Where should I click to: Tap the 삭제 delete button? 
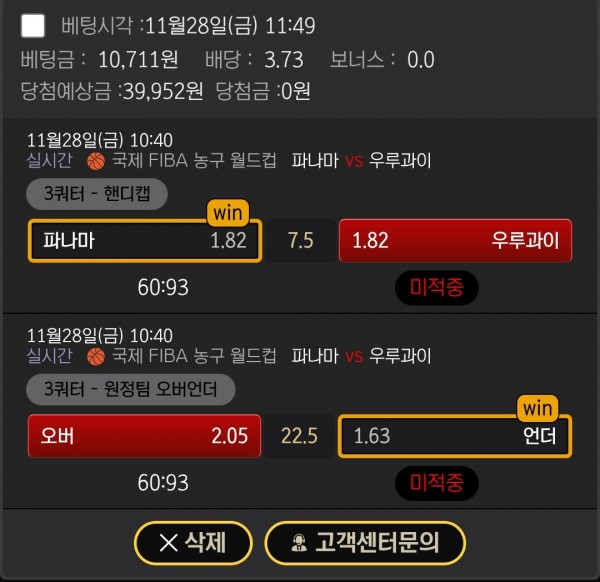pyautogui.click(x=193, y=543)
